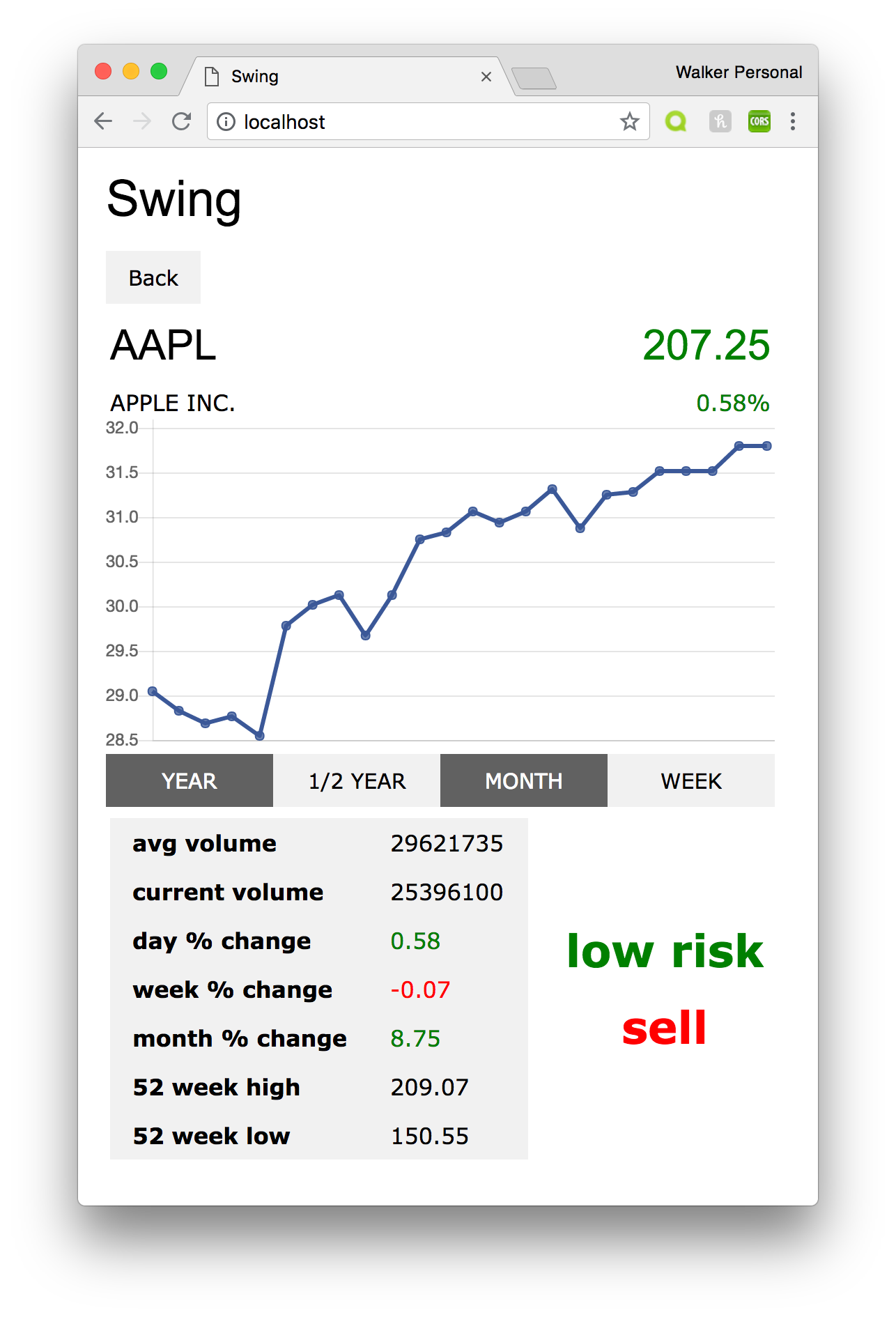
Task: Open the CORS extension
Action: click(x=759, y=121)
